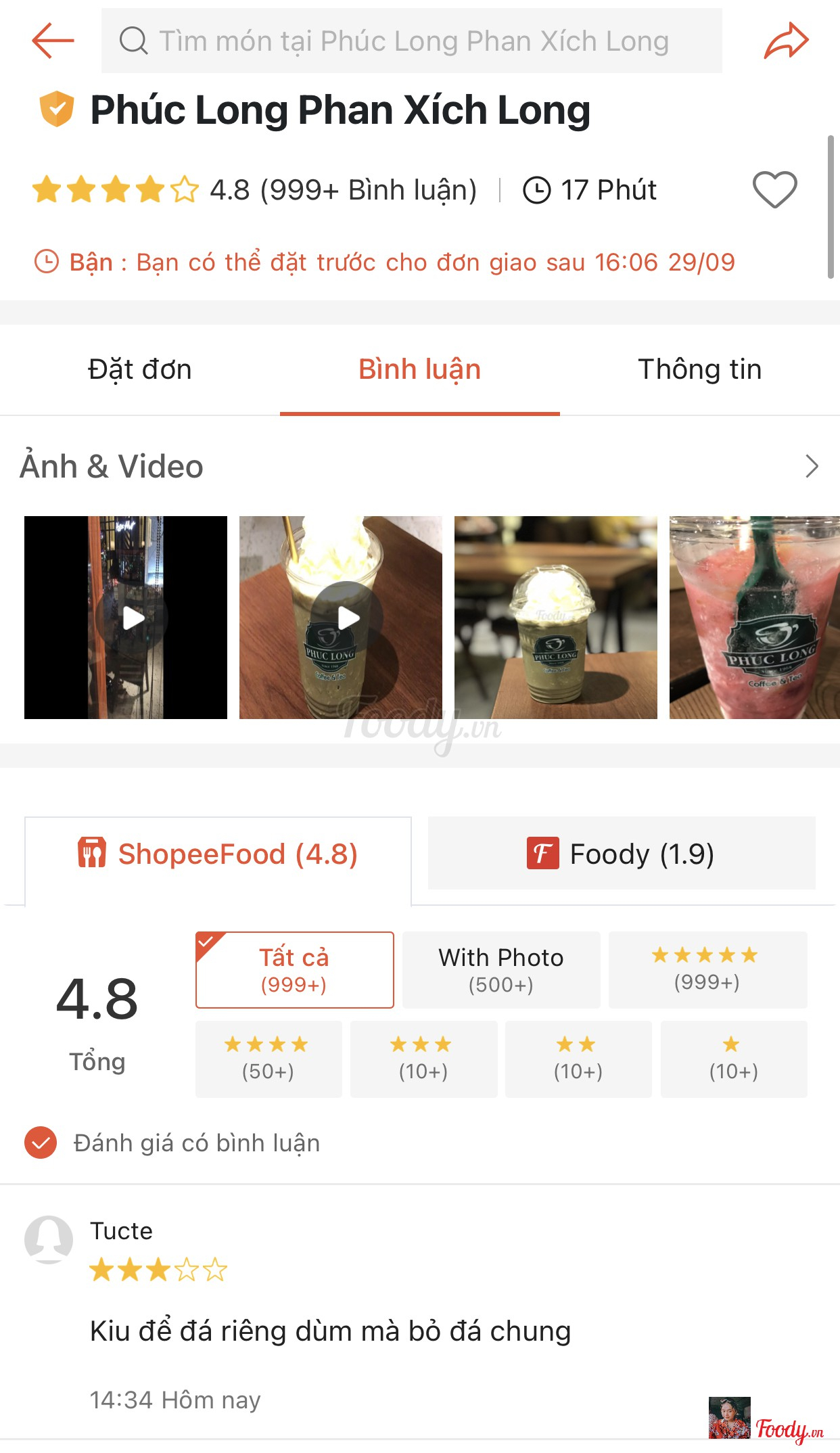This screenshot has height=1453, width=840.
Task: Play the dark street video thumbnail
Action: (x=126, y=617)
